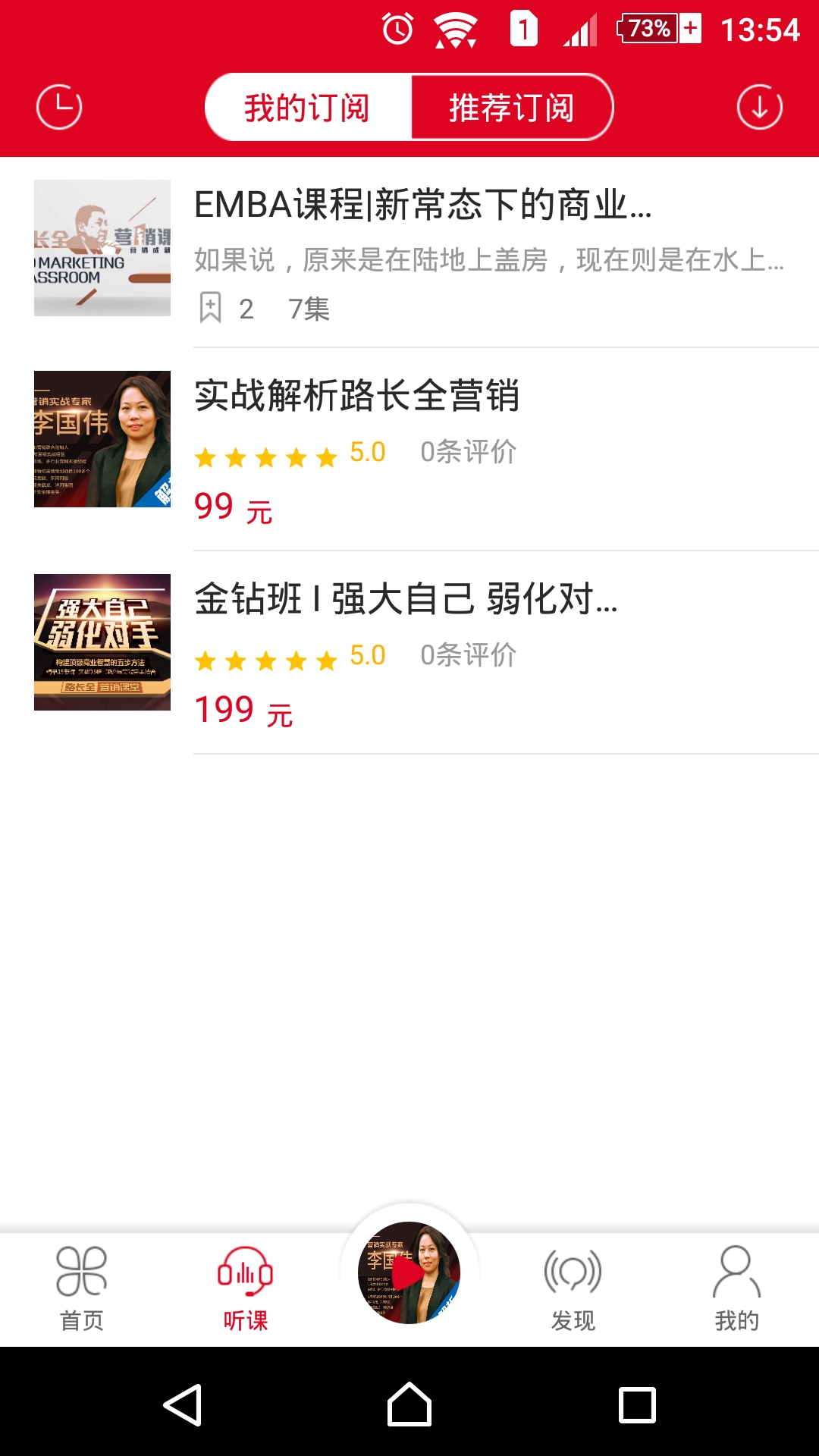This screenshot has height=1456, width=819.
Task: Tap the system back button
Action: coord(183,1405)
